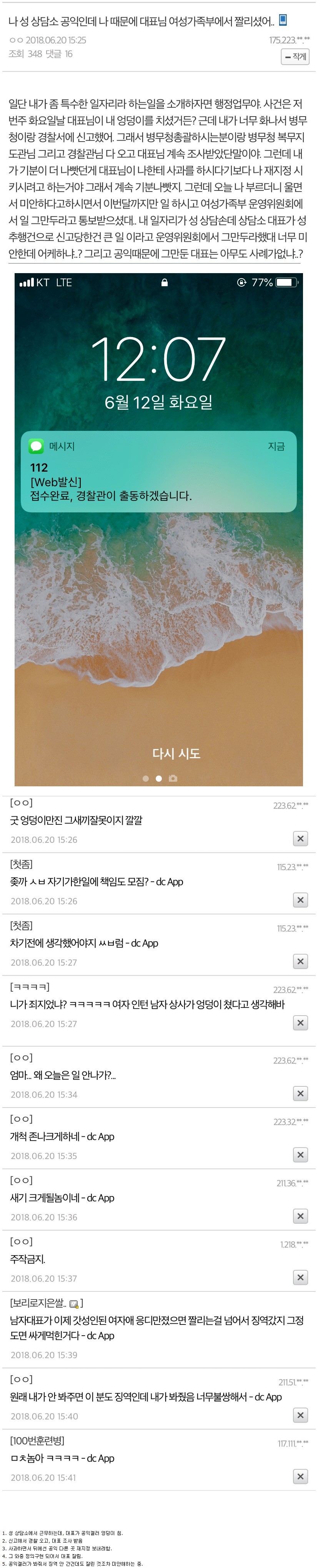Remove the 첫좀 comment posted at 15:27
The width and height of the screenshot is (318, 1568).
tap(300, 962)
